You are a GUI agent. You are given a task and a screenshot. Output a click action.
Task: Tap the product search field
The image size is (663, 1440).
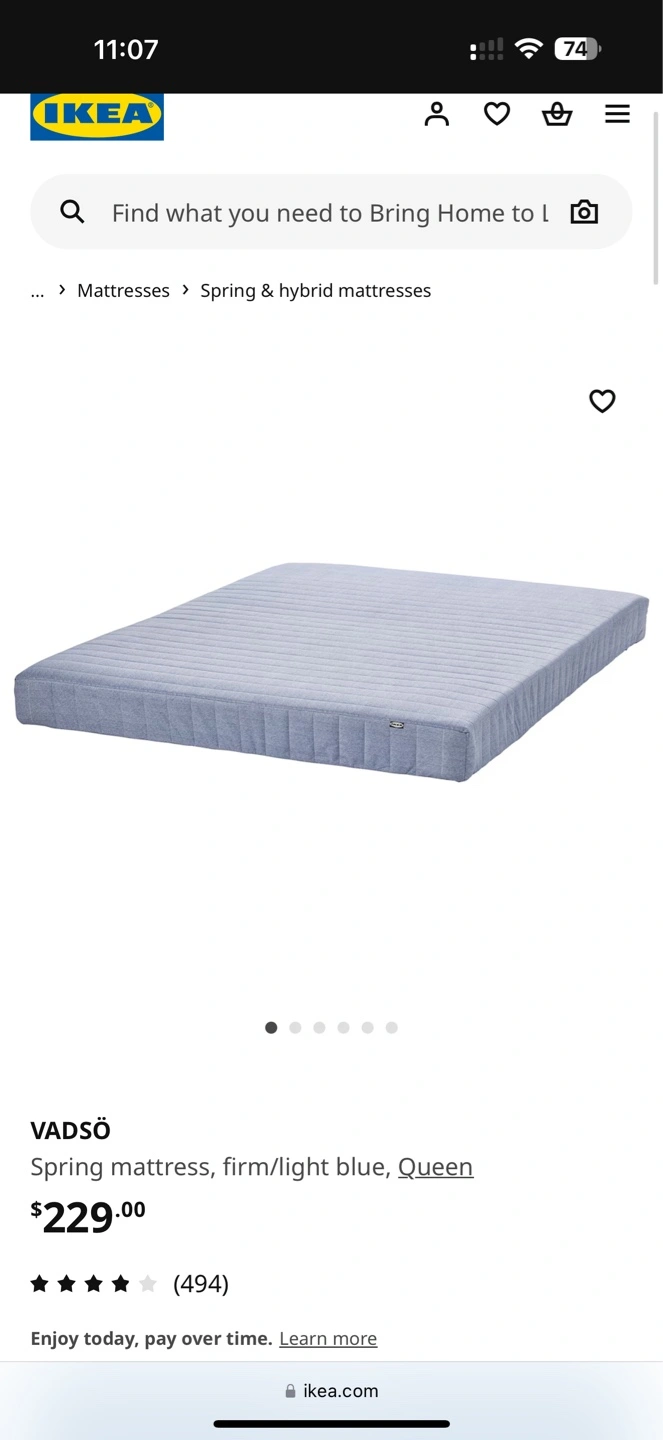tap(330, 212)
